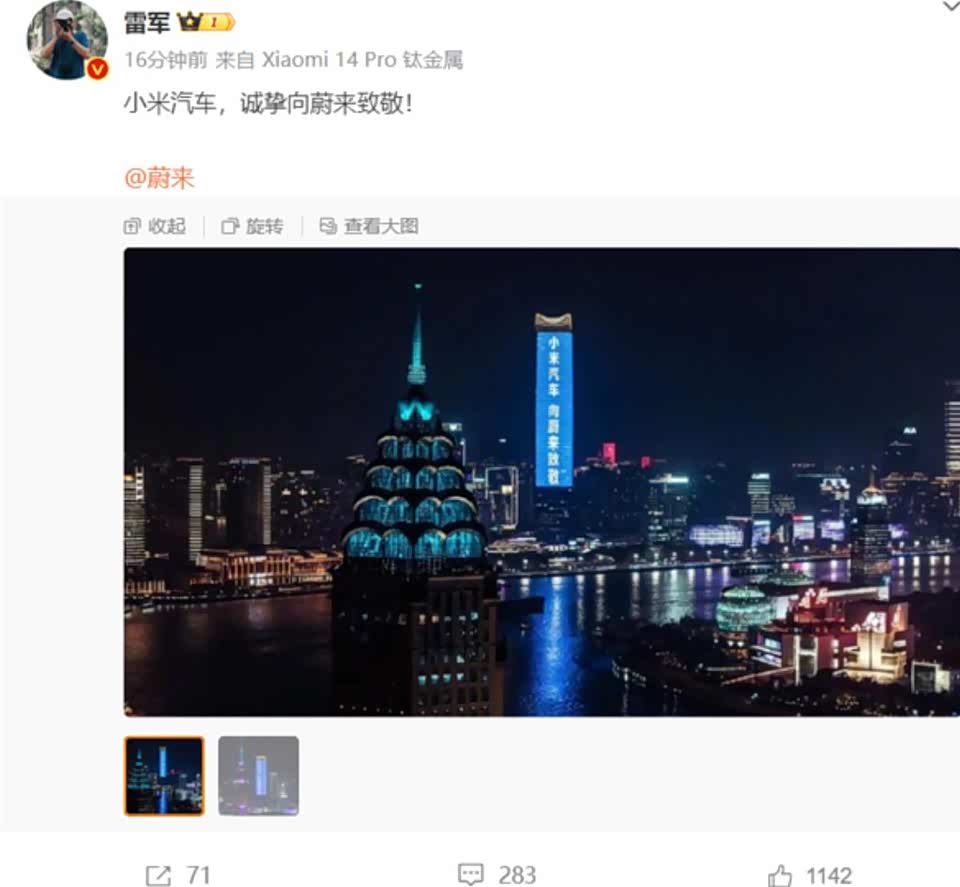This screenshot has height=887, width=960.
Task: Open the large night skyline photo
Action: tap(540, 481)
